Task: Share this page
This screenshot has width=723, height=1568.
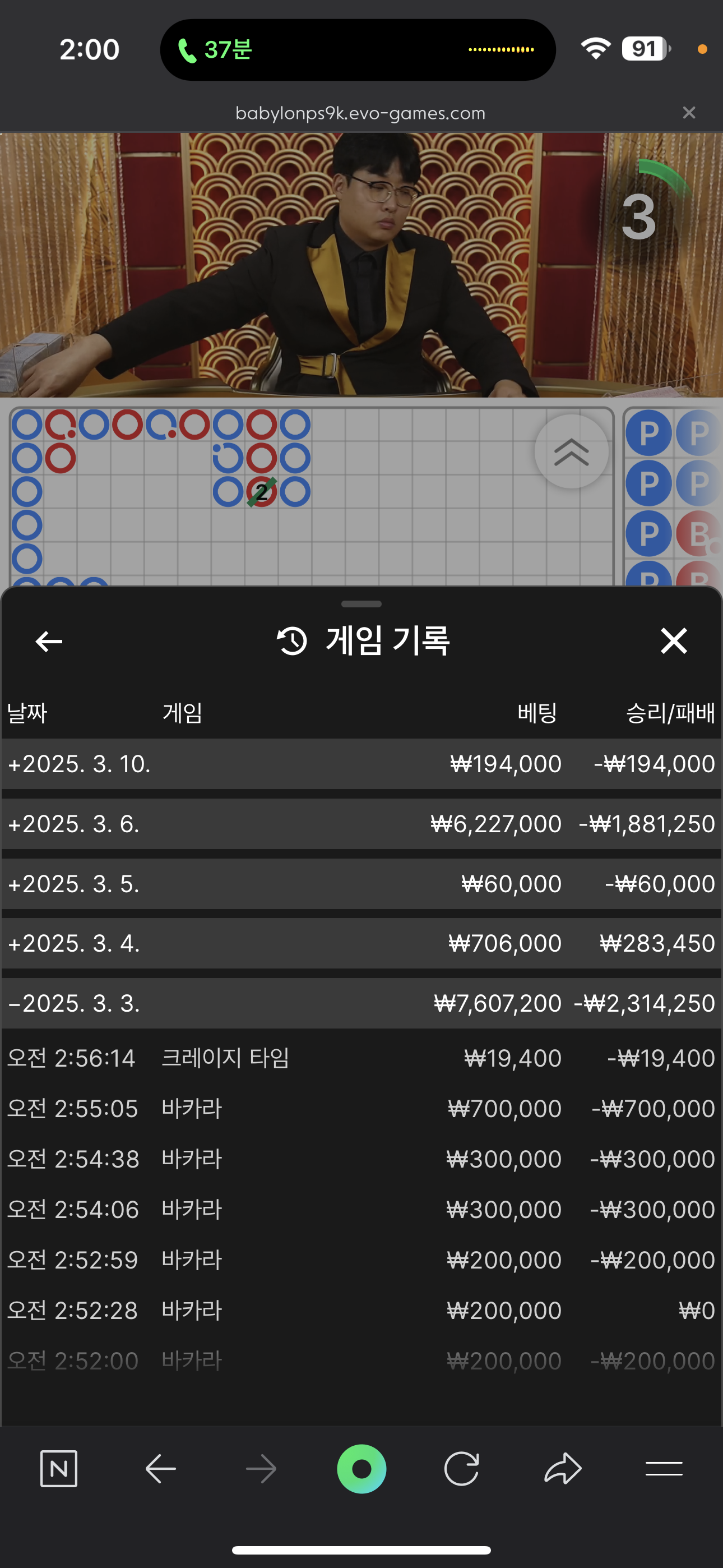Action: tap(563, 1469)
